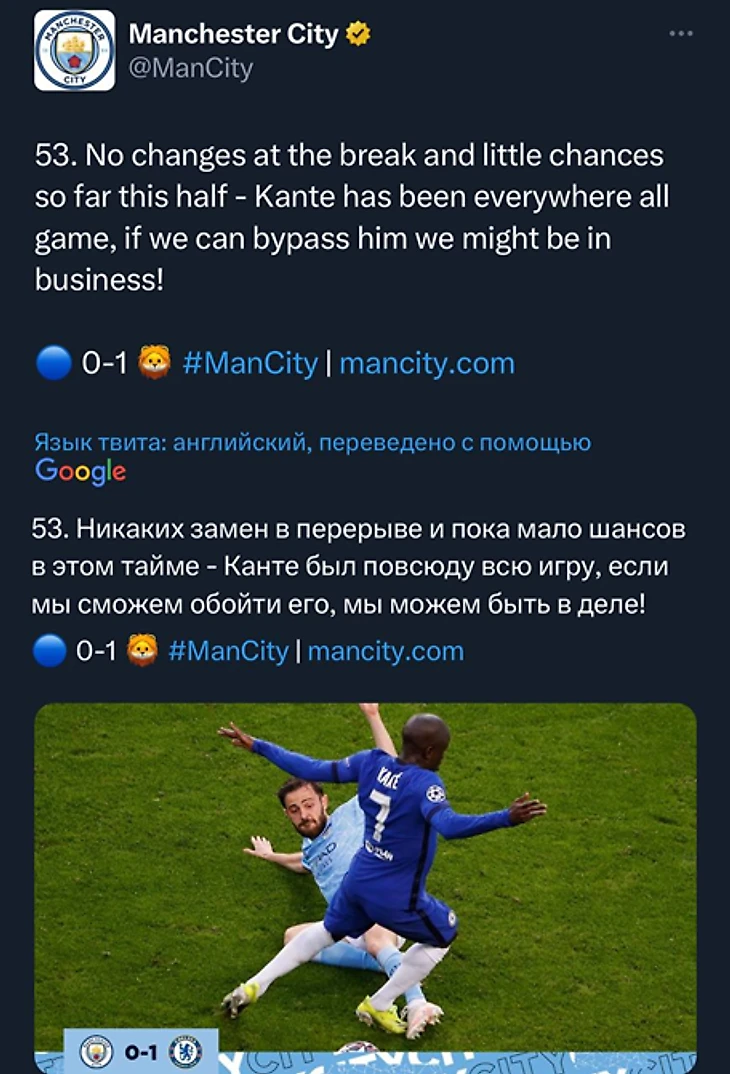Open the tweet's overflow menu

[681, 33]
